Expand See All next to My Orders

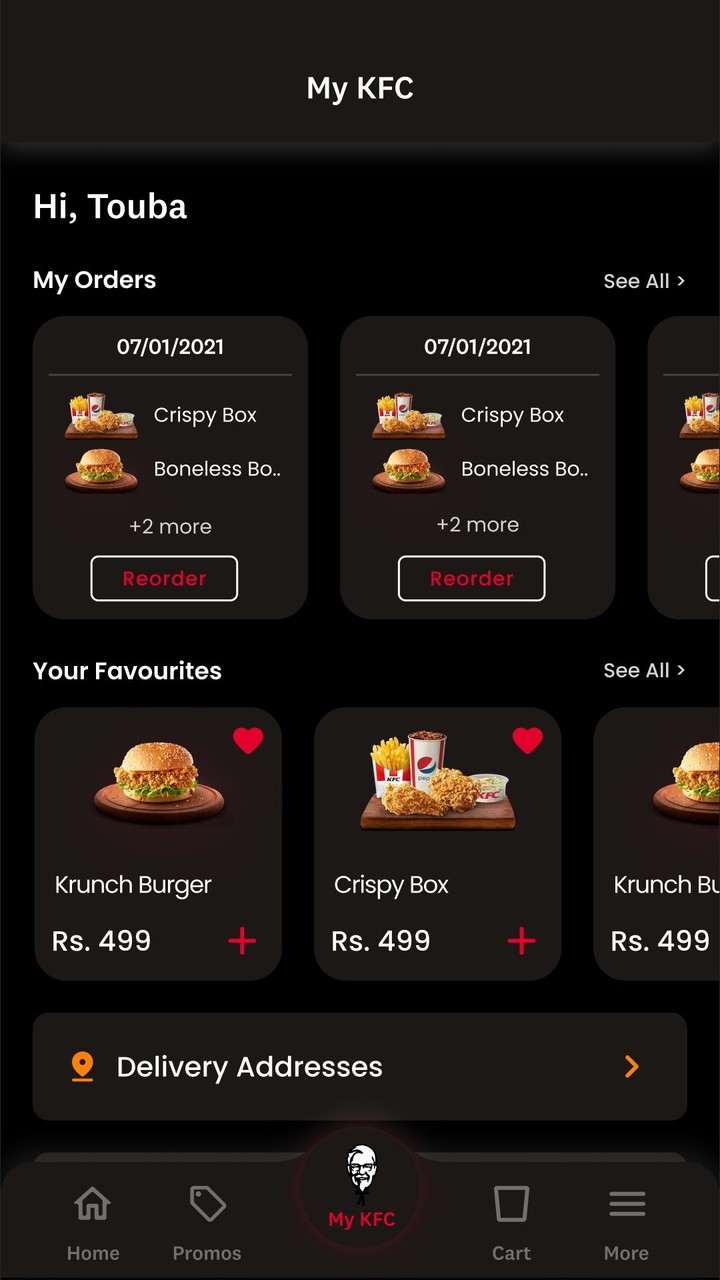[x=644, y=281]
